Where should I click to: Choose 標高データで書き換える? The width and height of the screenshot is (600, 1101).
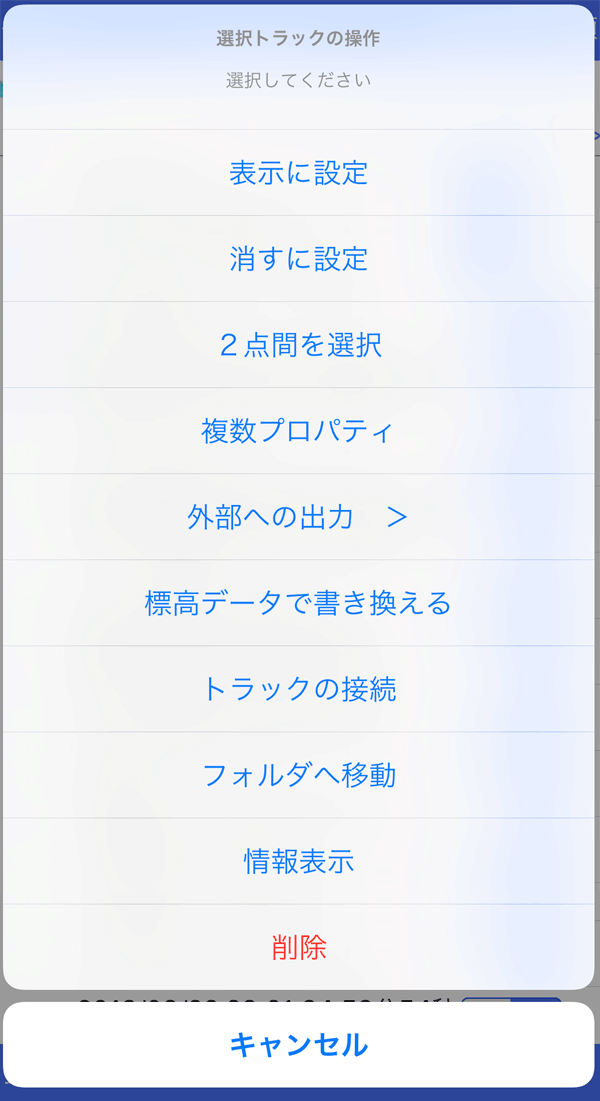(299, 603)
